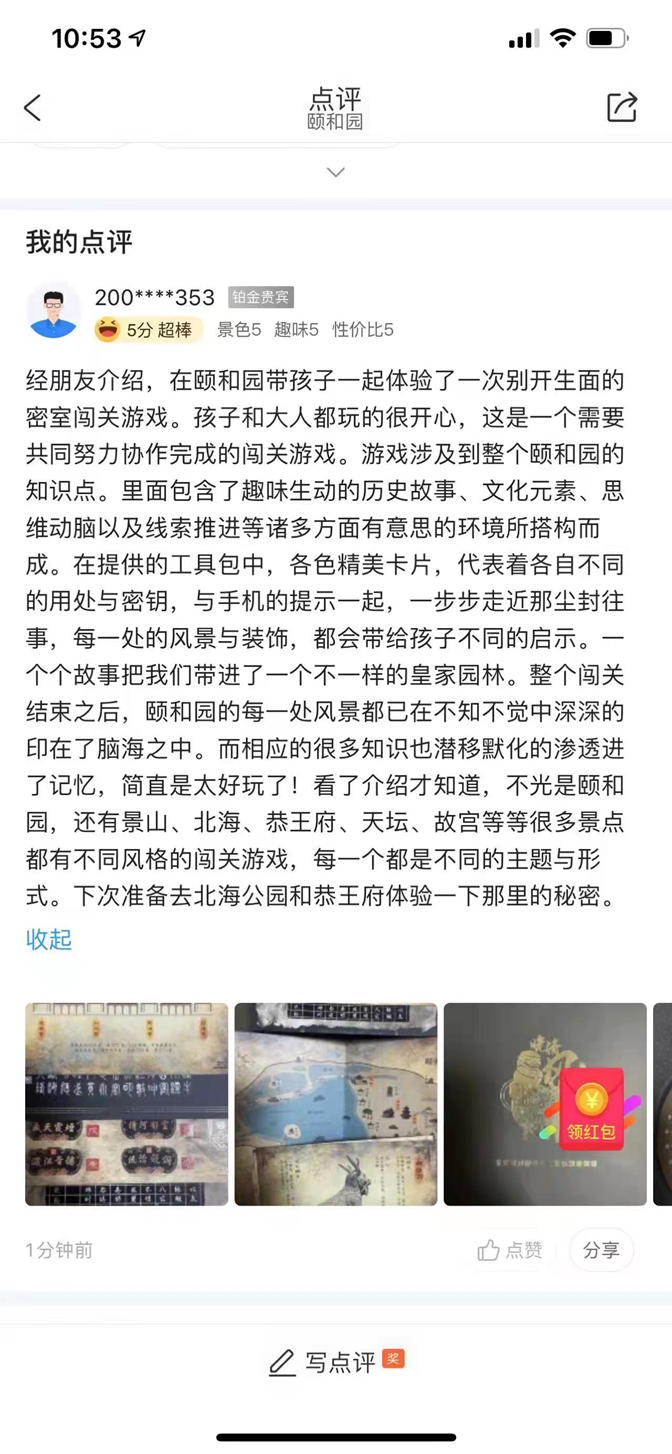Go back using the top-left arrow
Screen dimensions: 672x1454
click(33, 108)
